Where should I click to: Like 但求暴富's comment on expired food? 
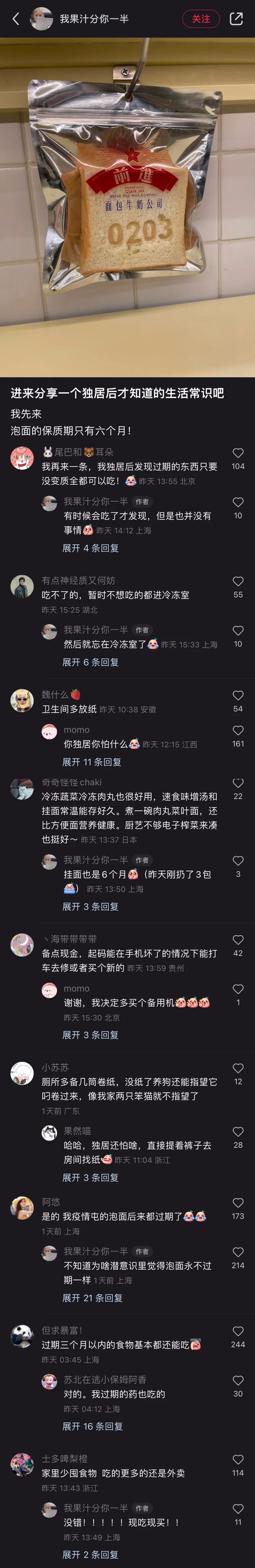click(x=238, y=1331)
